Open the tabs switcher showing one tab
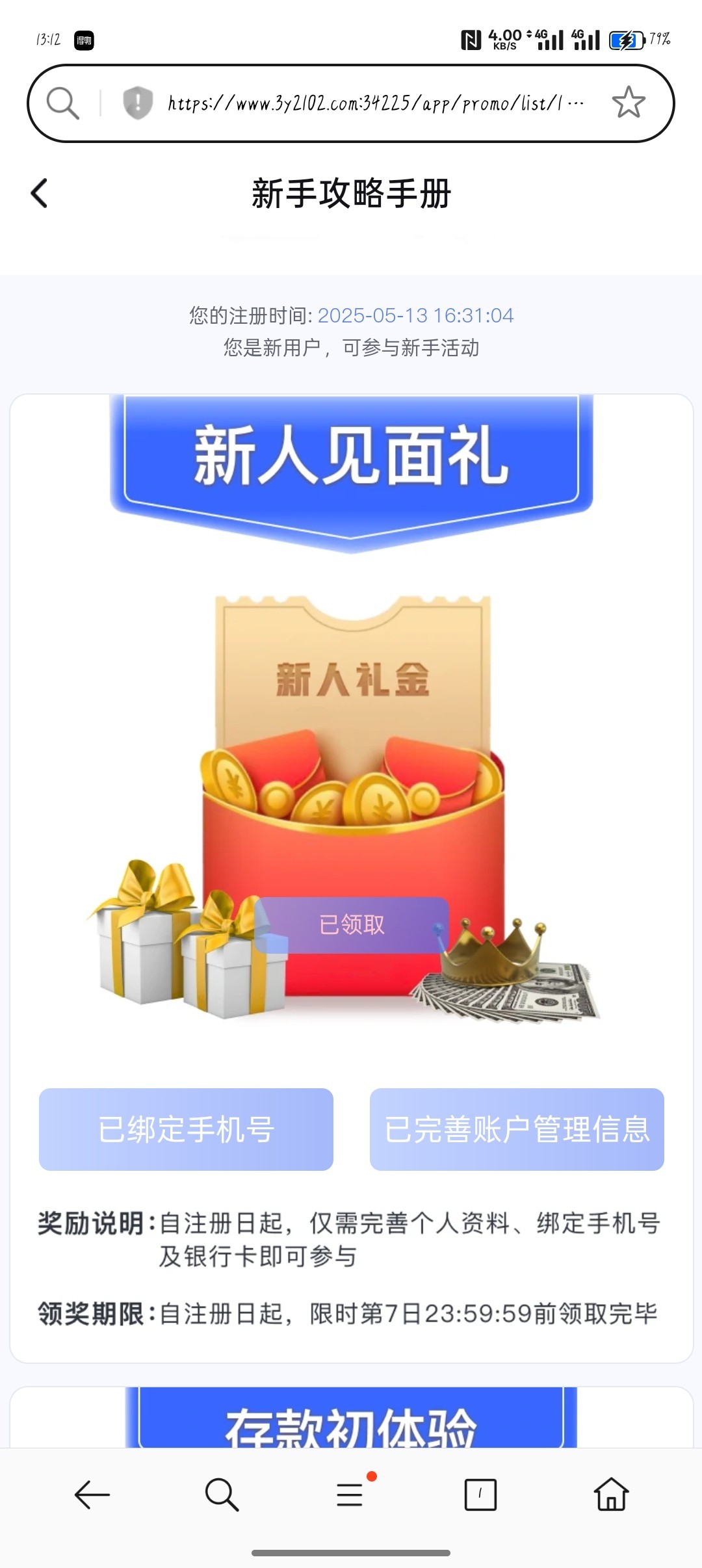 pyautogui.click(x=480, y=1495)
